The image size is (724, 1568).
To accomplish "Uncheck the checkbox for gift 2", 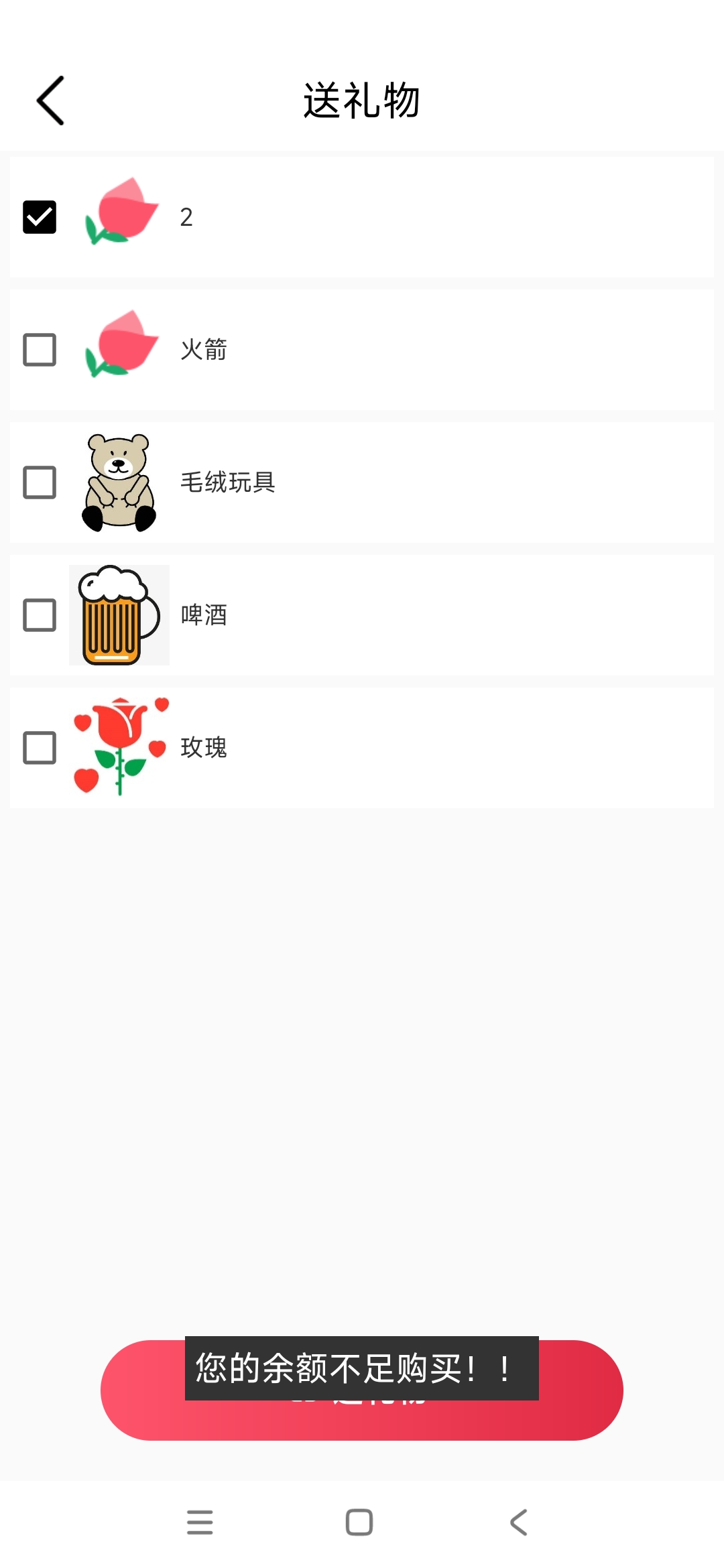I will tap(40, 217).
